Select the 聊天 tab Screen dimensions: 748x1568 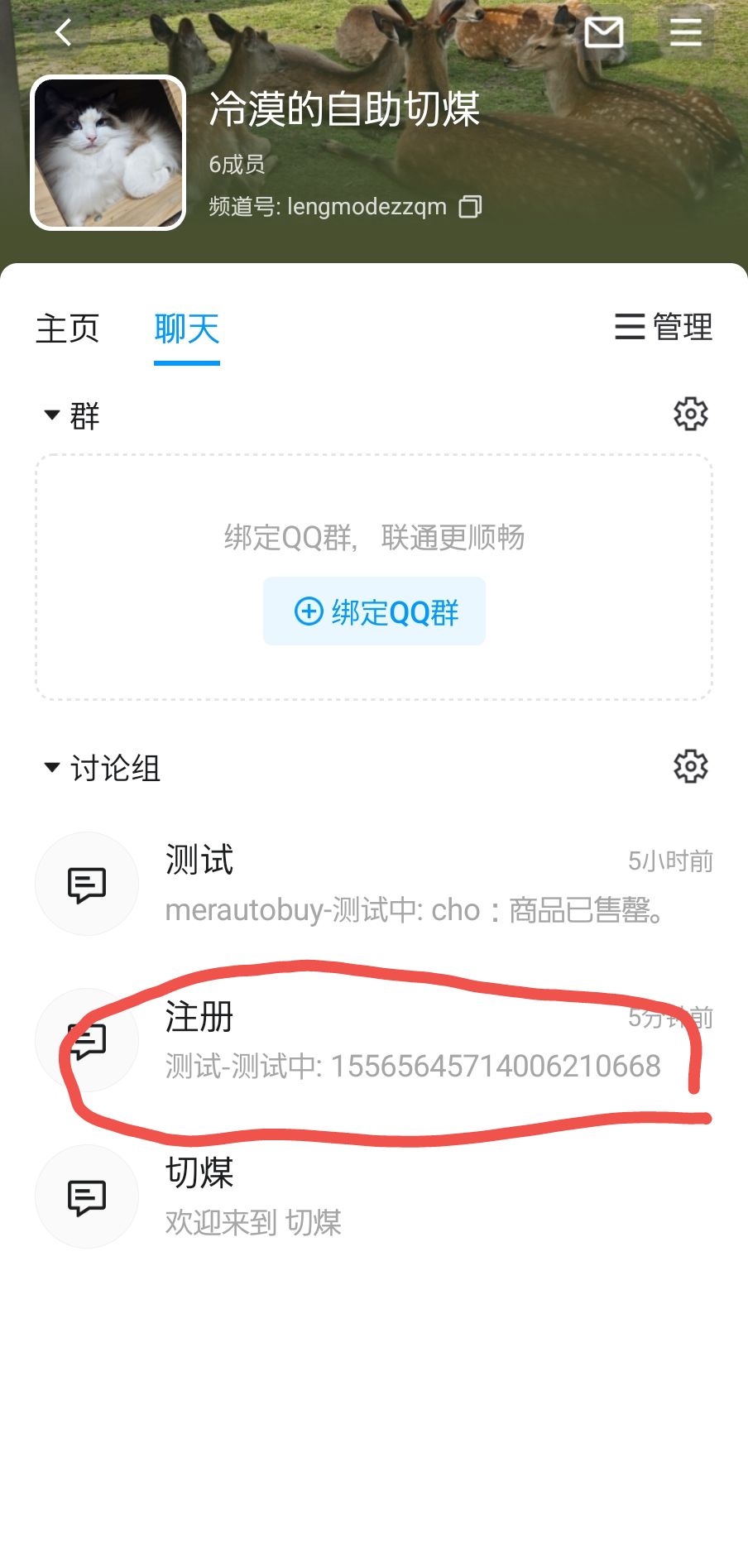click(186, 328)
